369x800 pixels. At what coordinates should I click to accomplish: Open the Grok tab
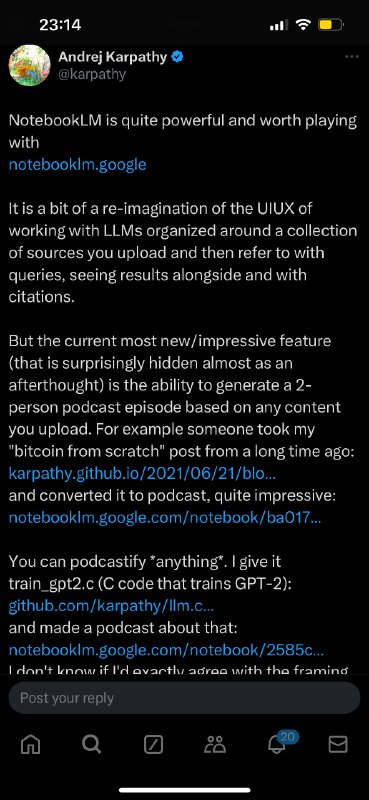[x=154, y=745]
